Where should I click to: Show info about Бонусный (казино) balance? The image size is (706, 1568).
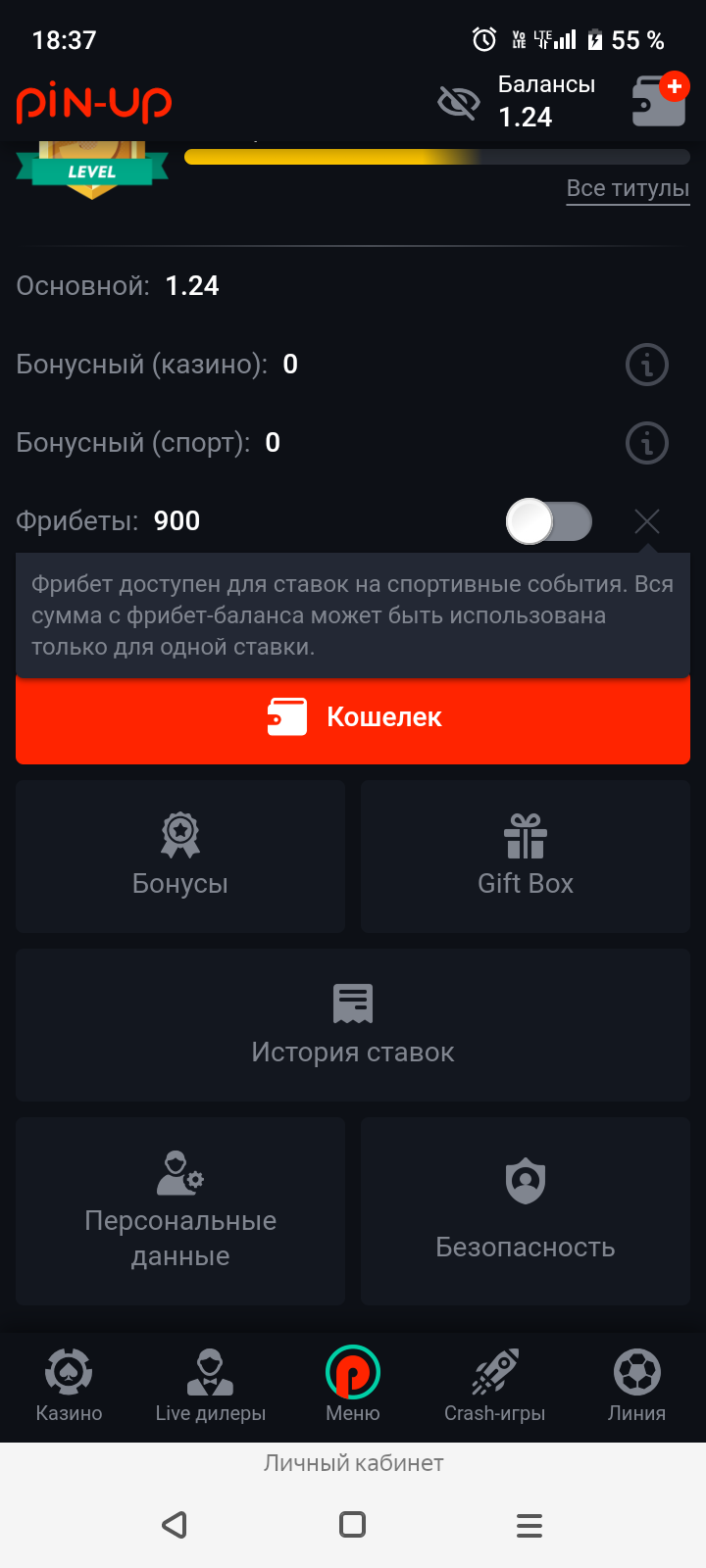[x=646, y=365]
